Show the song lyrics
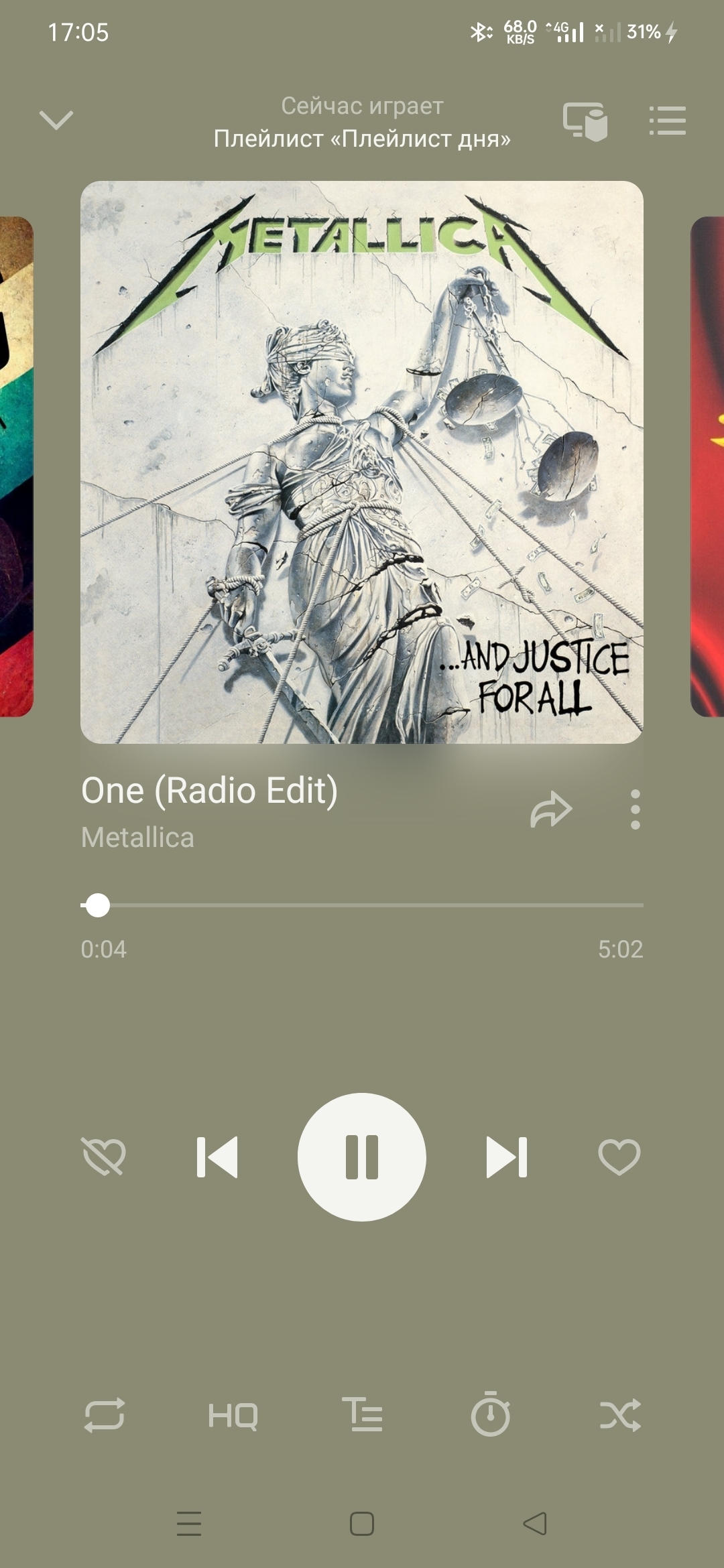 coord(362,1415)
